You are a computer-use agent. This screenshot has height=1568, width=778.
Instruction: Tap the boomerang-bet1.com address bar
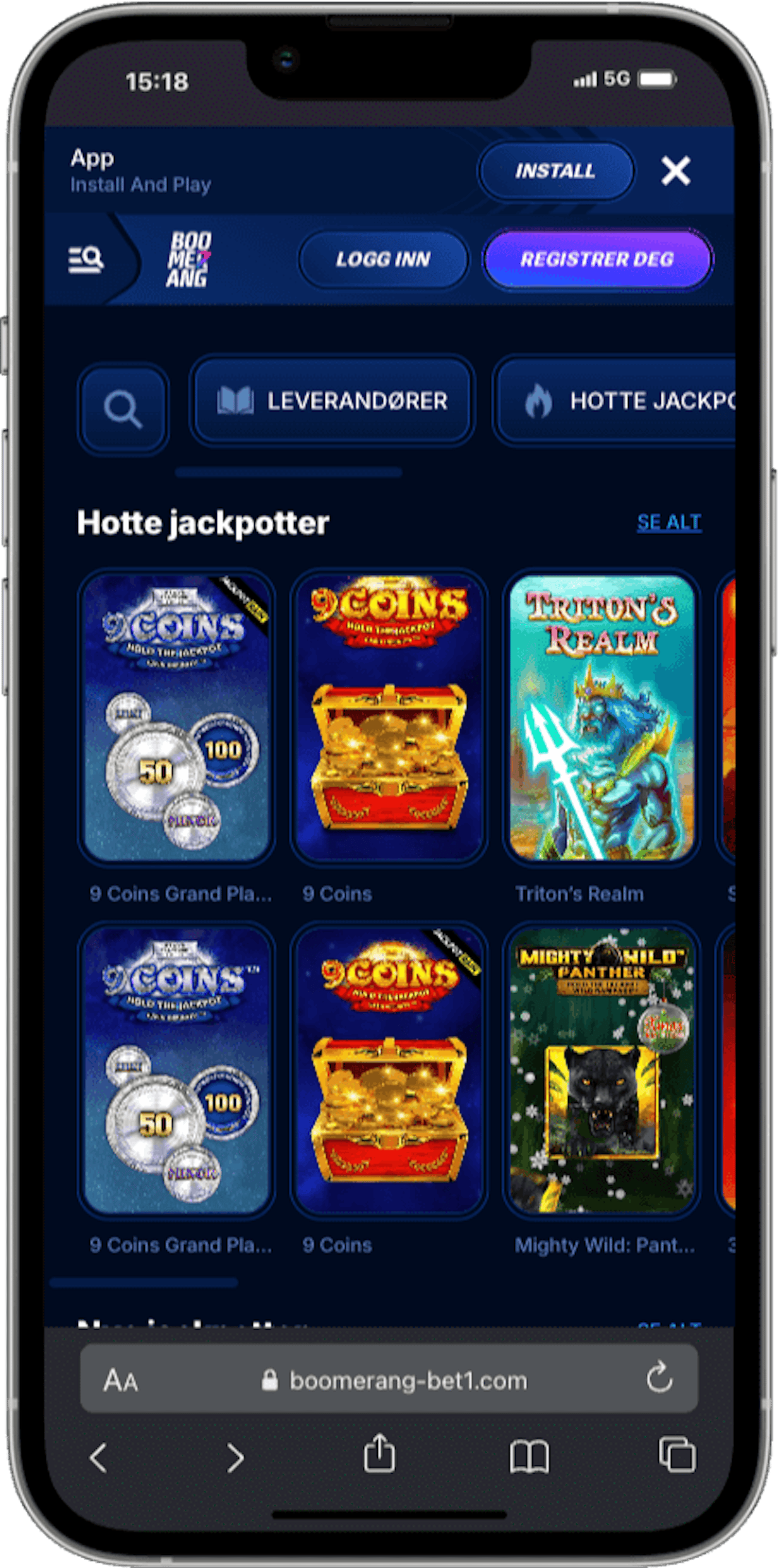pyautogui.click(x=396, y=1380)
